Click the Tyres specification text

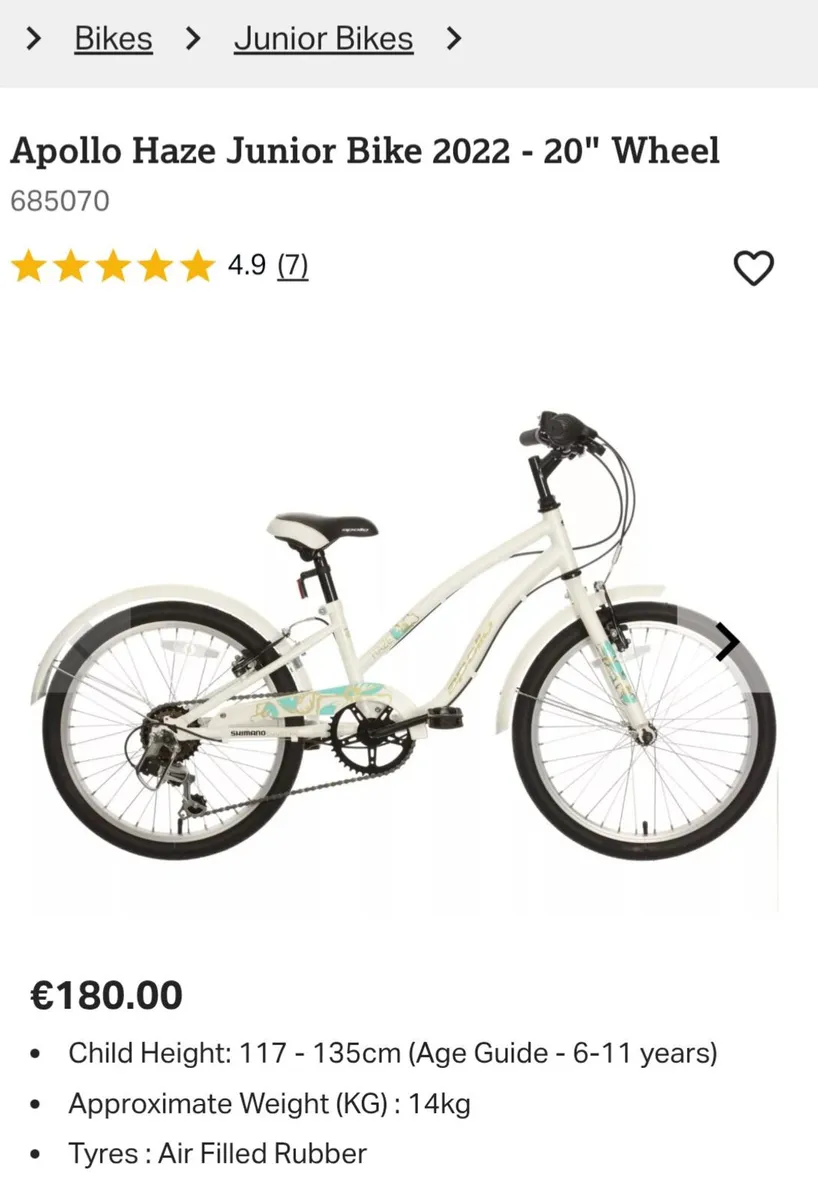pyautogui.click(x=216, y=1154)
